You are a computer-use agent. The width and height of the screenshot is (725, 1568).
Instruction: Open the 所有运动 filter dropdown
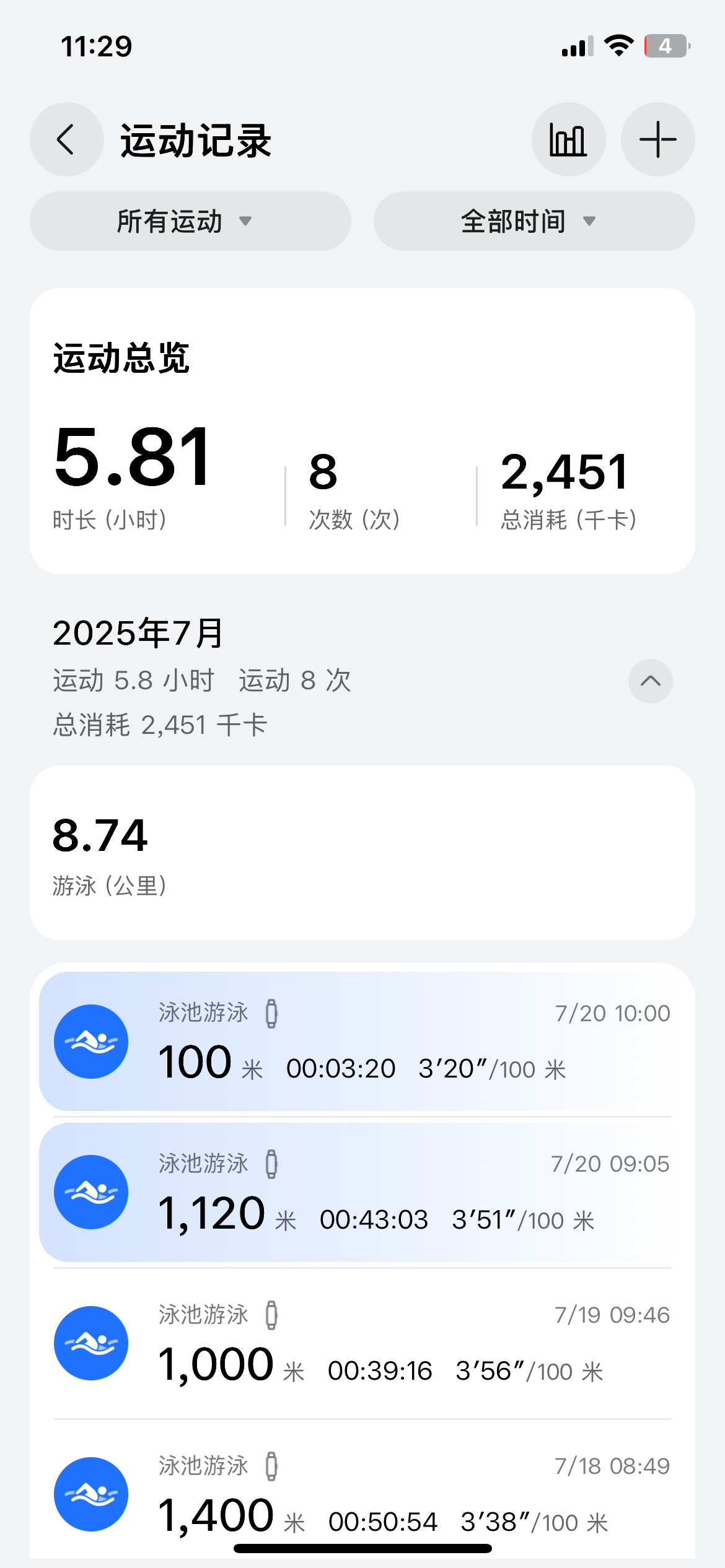pyautogui.click(x=190, y=221)
